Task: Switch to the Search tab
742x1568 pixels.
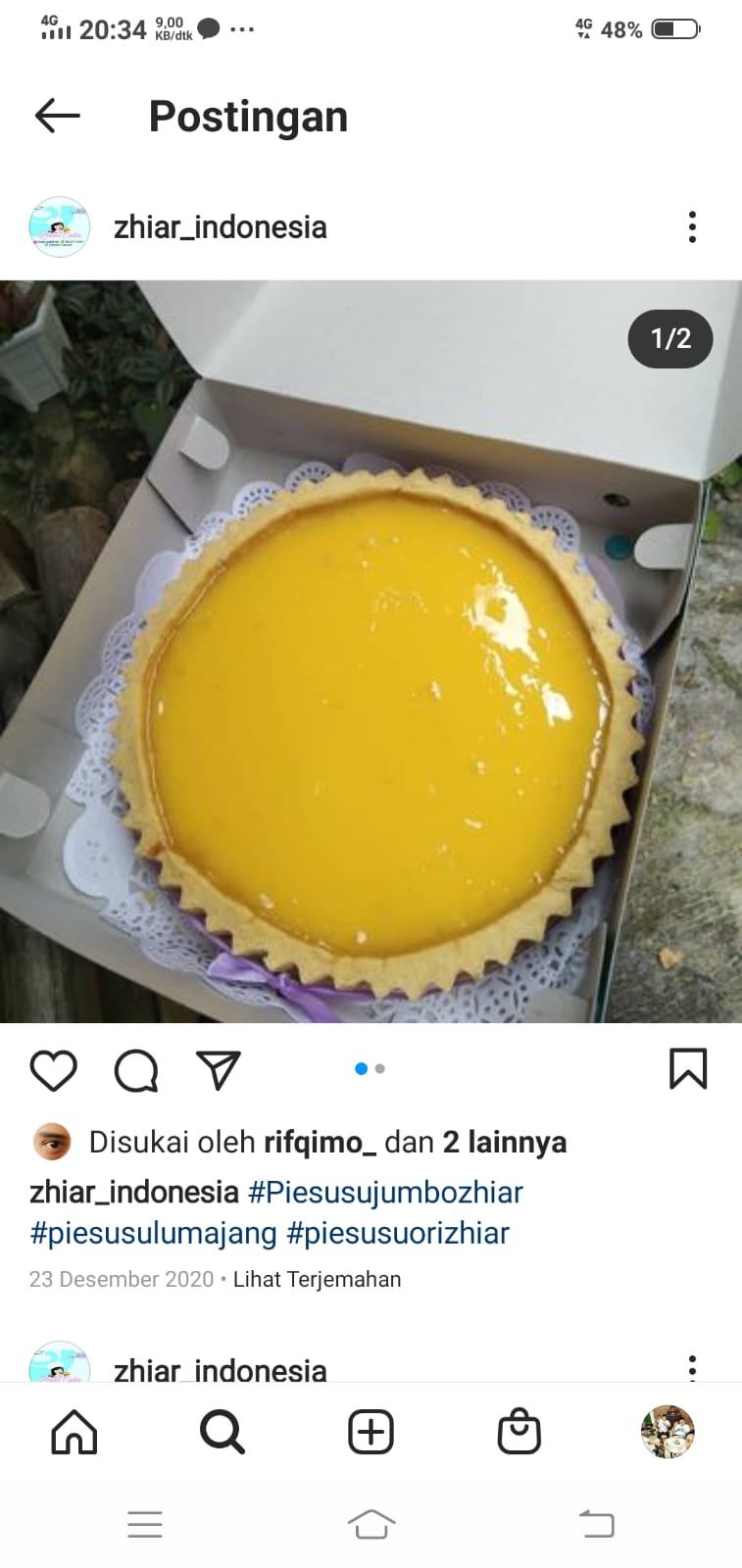Action: click(x=223, y=1432)
